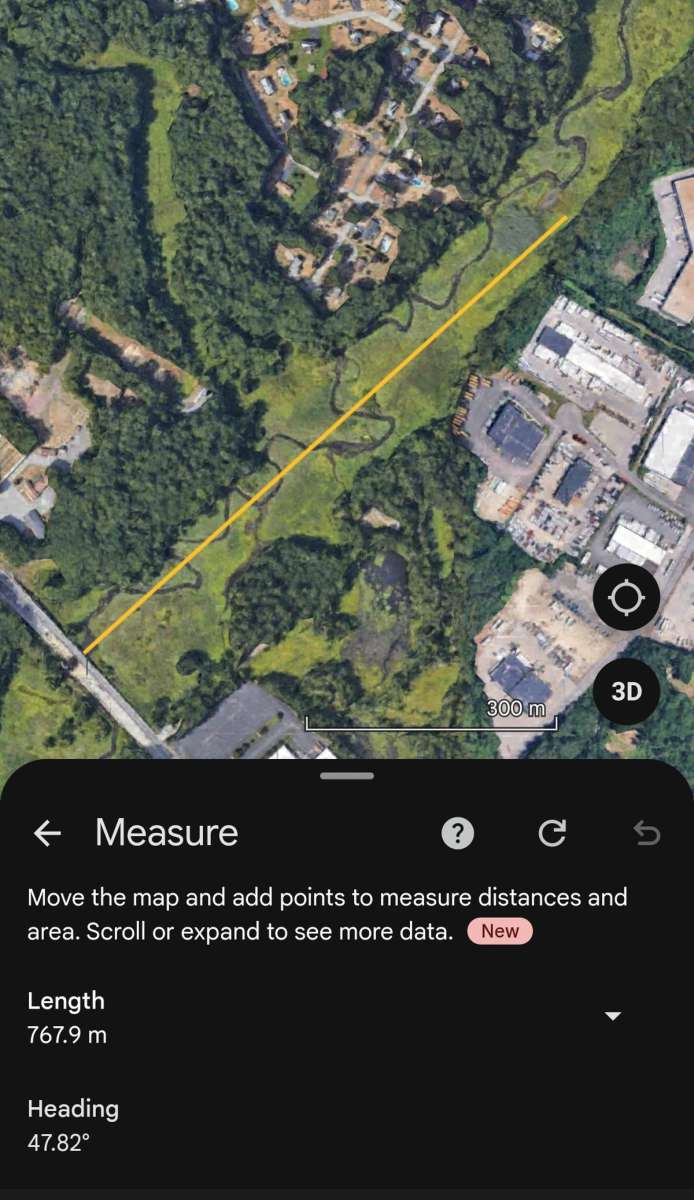
Task: Open the Length unit dropdown arrow
Action: coord(613,1016)
